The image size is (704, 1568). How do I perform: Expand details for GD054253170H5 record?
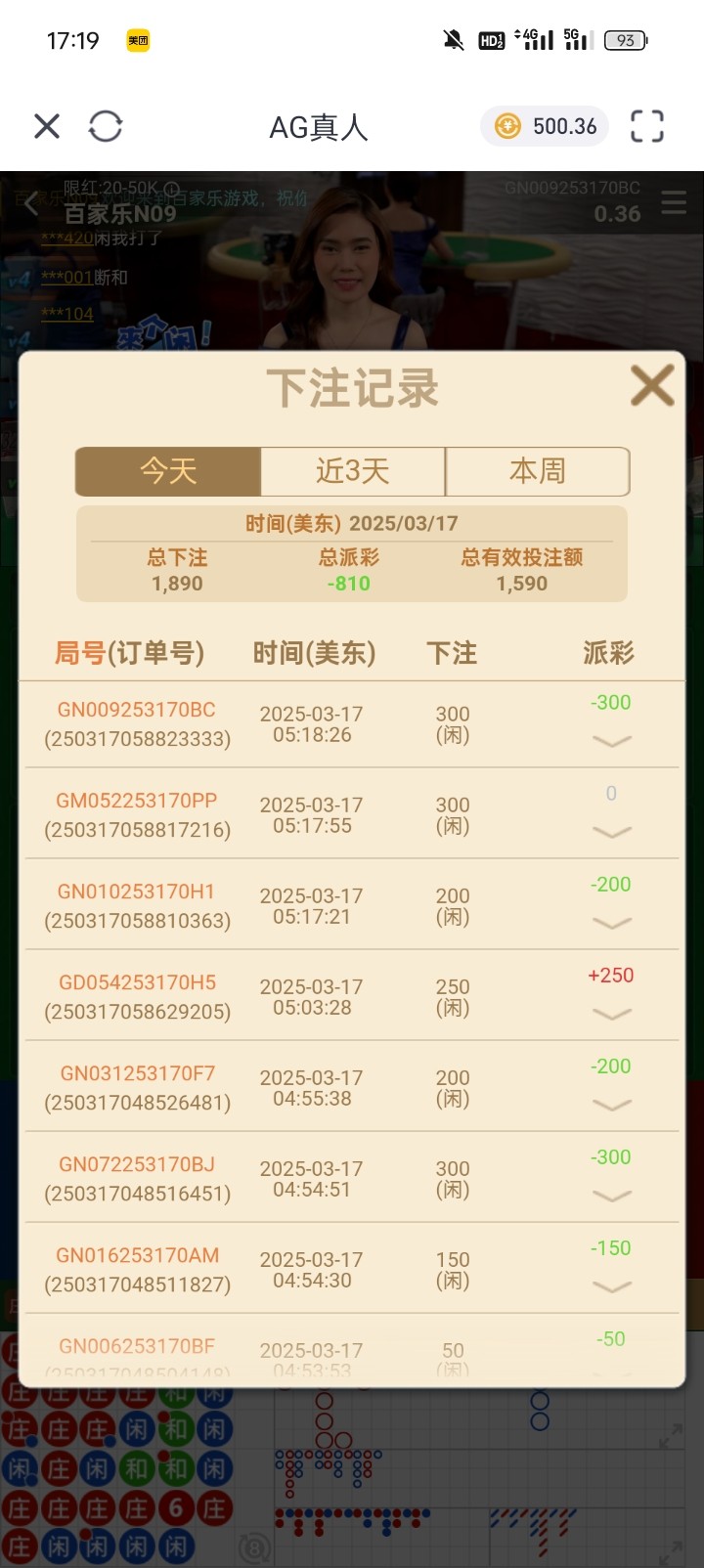coord(611,1014)
